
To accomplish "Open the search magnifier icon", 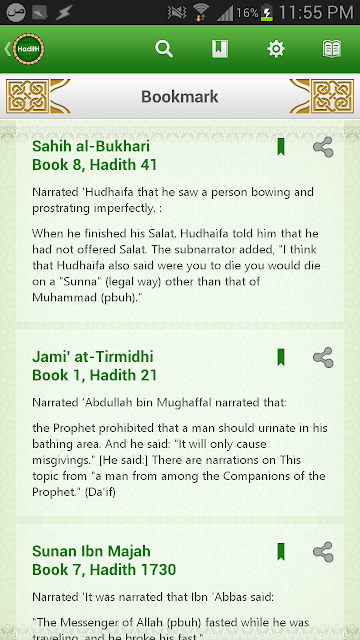I will pyautogui.click(x=164, y=49).
